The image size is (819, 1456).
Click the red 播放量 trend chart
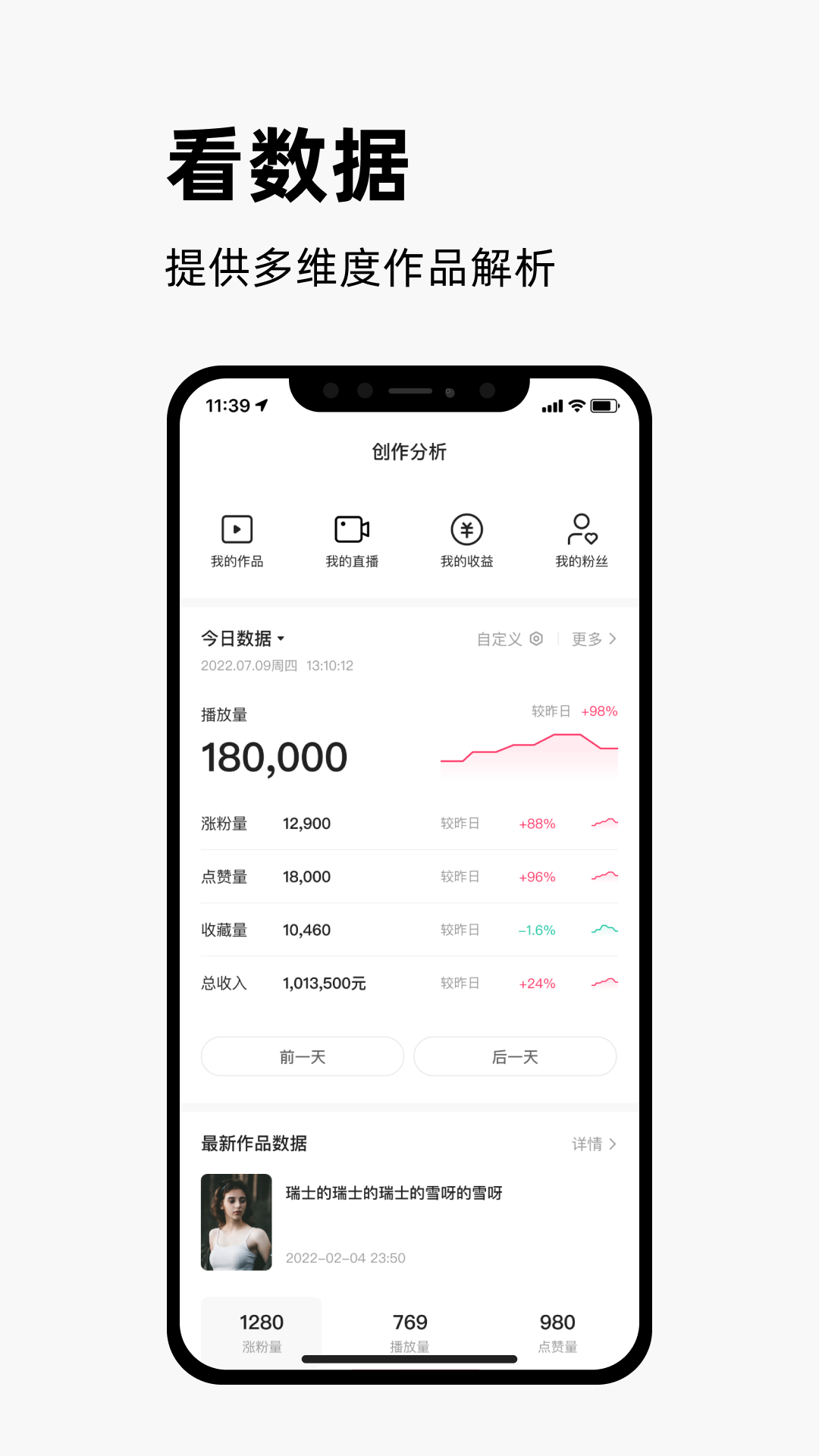click(529, 755)
